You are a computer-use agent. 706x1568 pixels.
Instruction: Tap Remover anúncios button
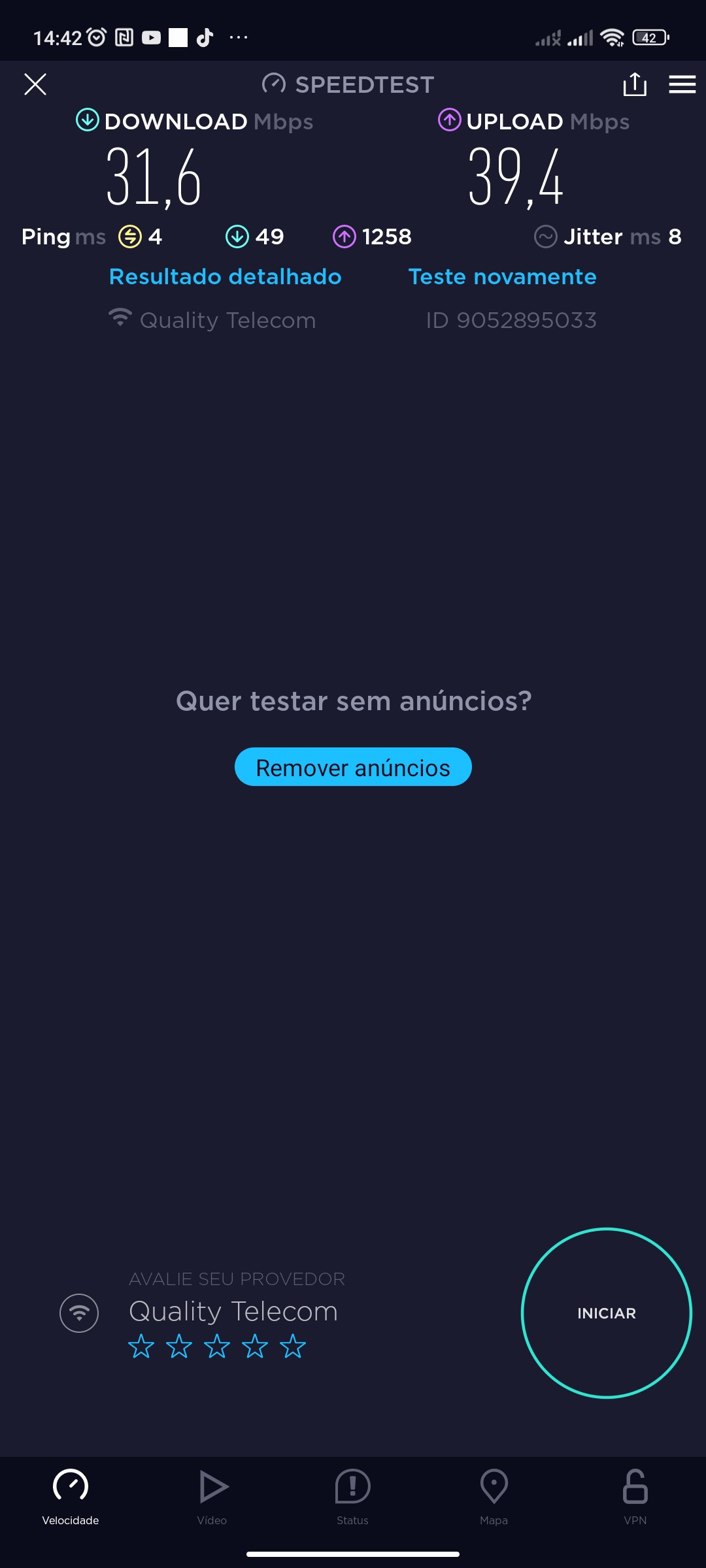tap(353, 767)
